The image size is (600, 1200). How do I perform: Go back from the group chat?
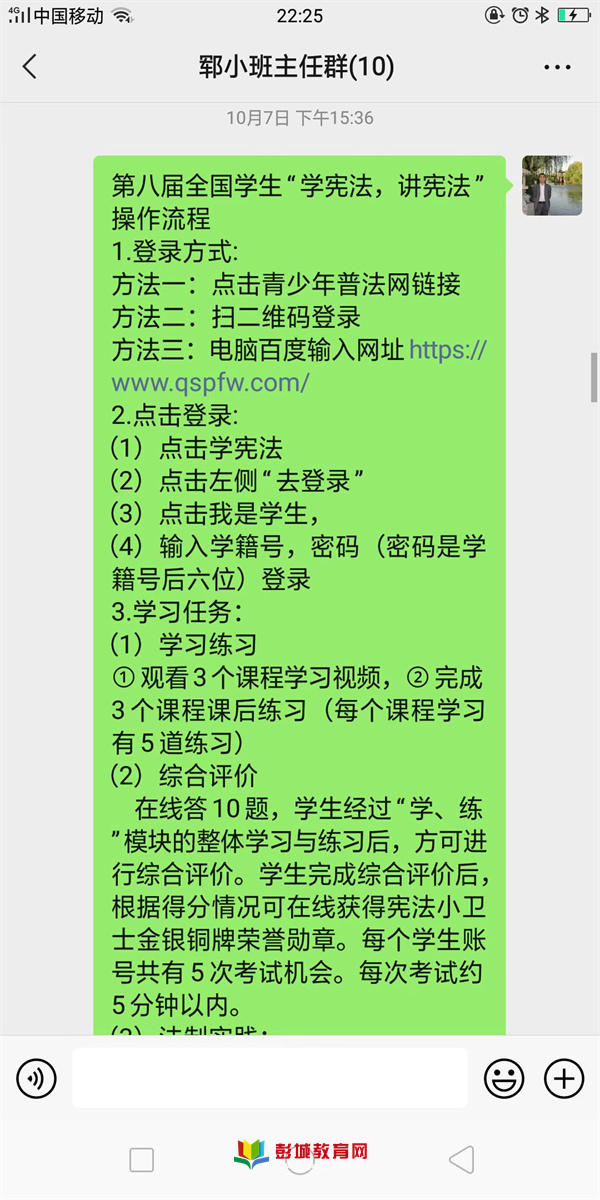[x=30, y=67]
